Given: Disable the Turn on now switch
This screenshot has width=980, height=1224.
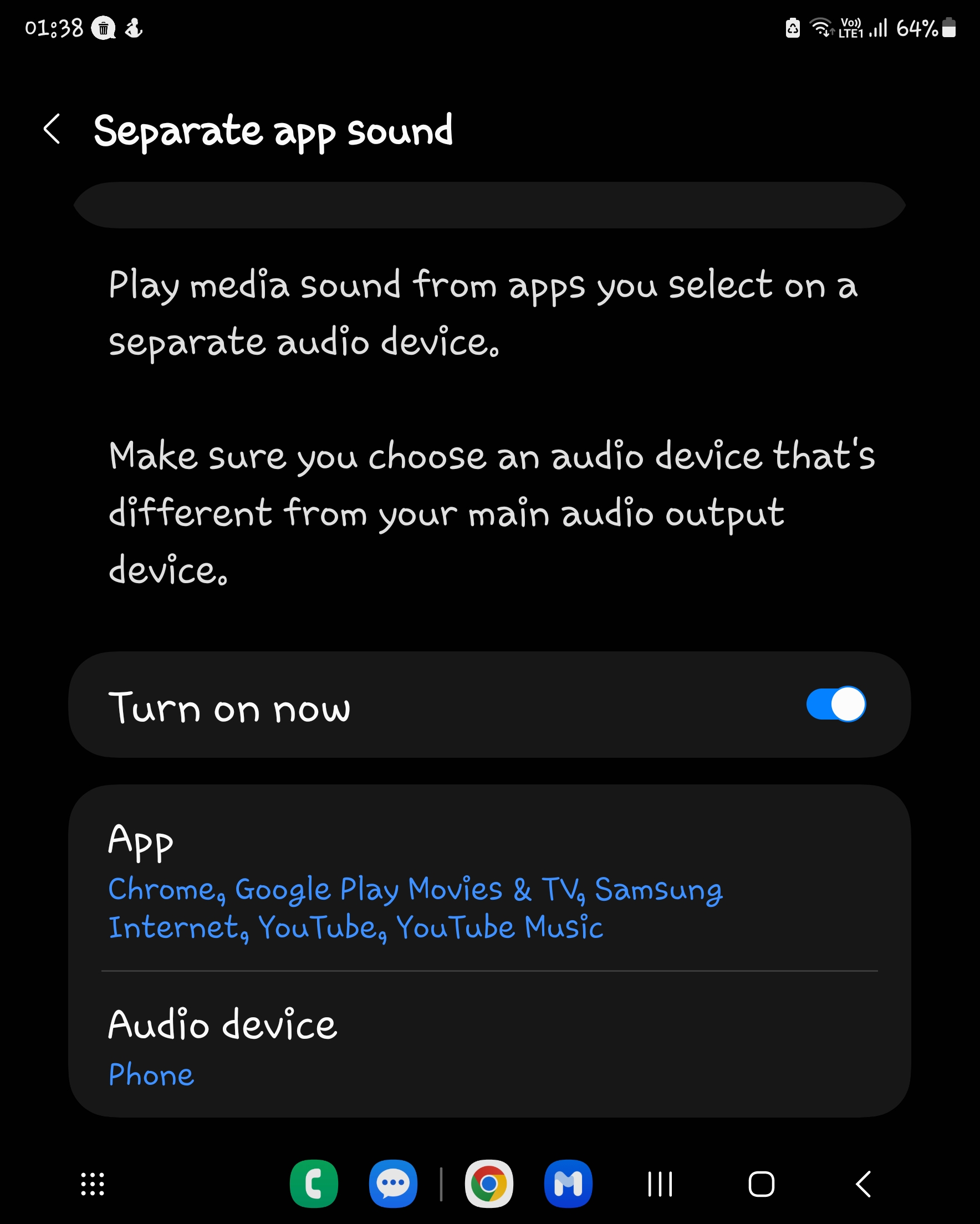Looking at the screenshot, I should click(x=835, y=704).
